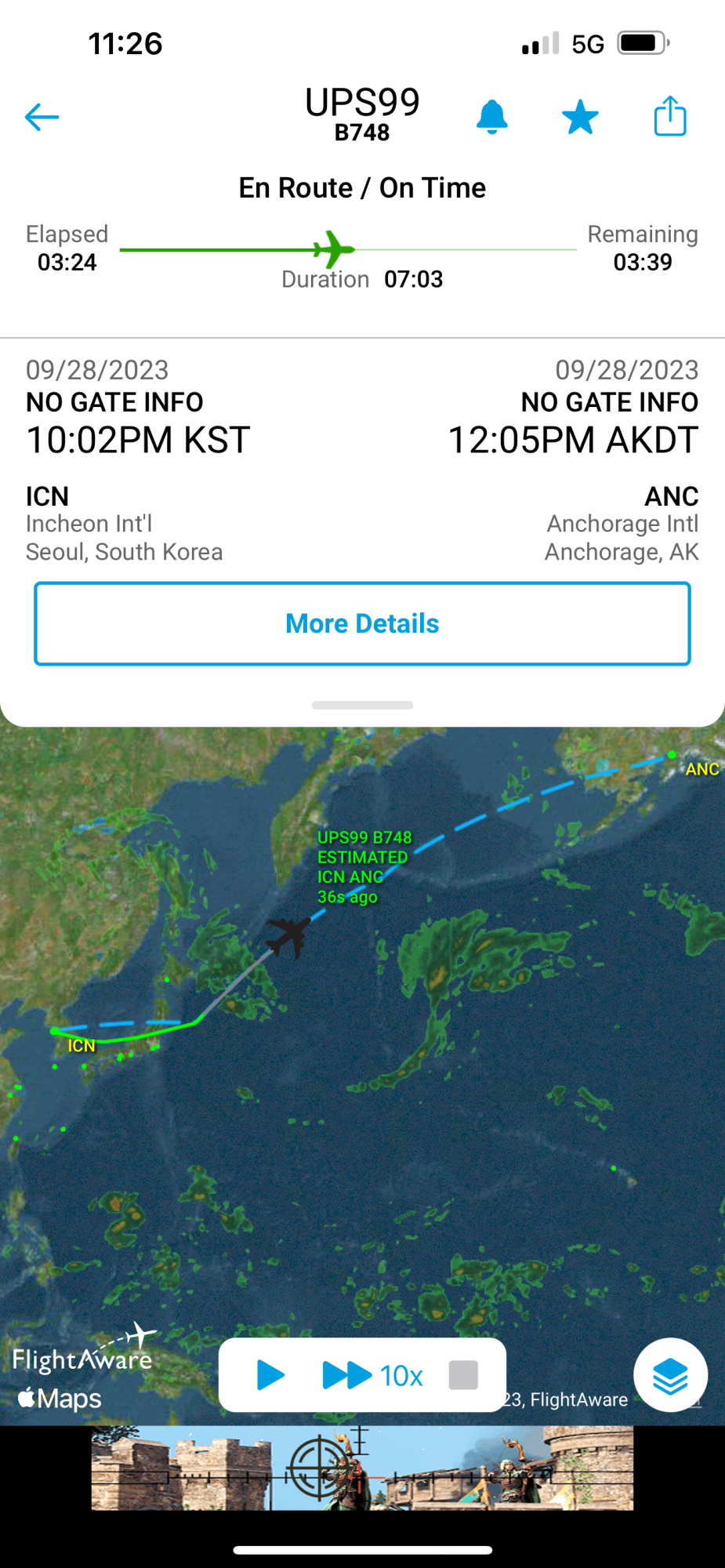
Task: Open the map layers options
Action: pos(670,1376)
